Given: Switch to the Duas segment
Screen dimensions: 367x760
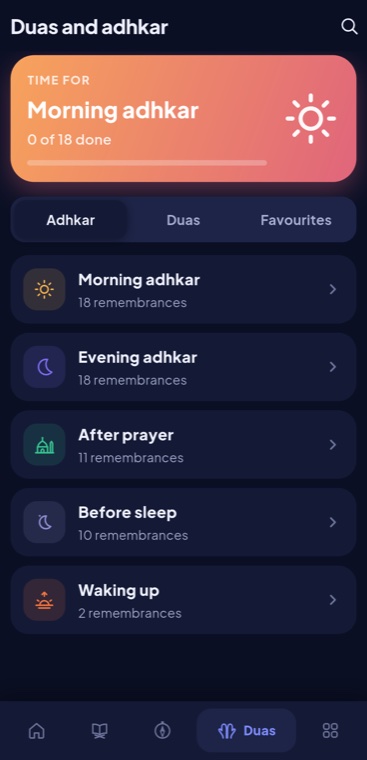Looking at the screenshot, I should tap(183, 220).
